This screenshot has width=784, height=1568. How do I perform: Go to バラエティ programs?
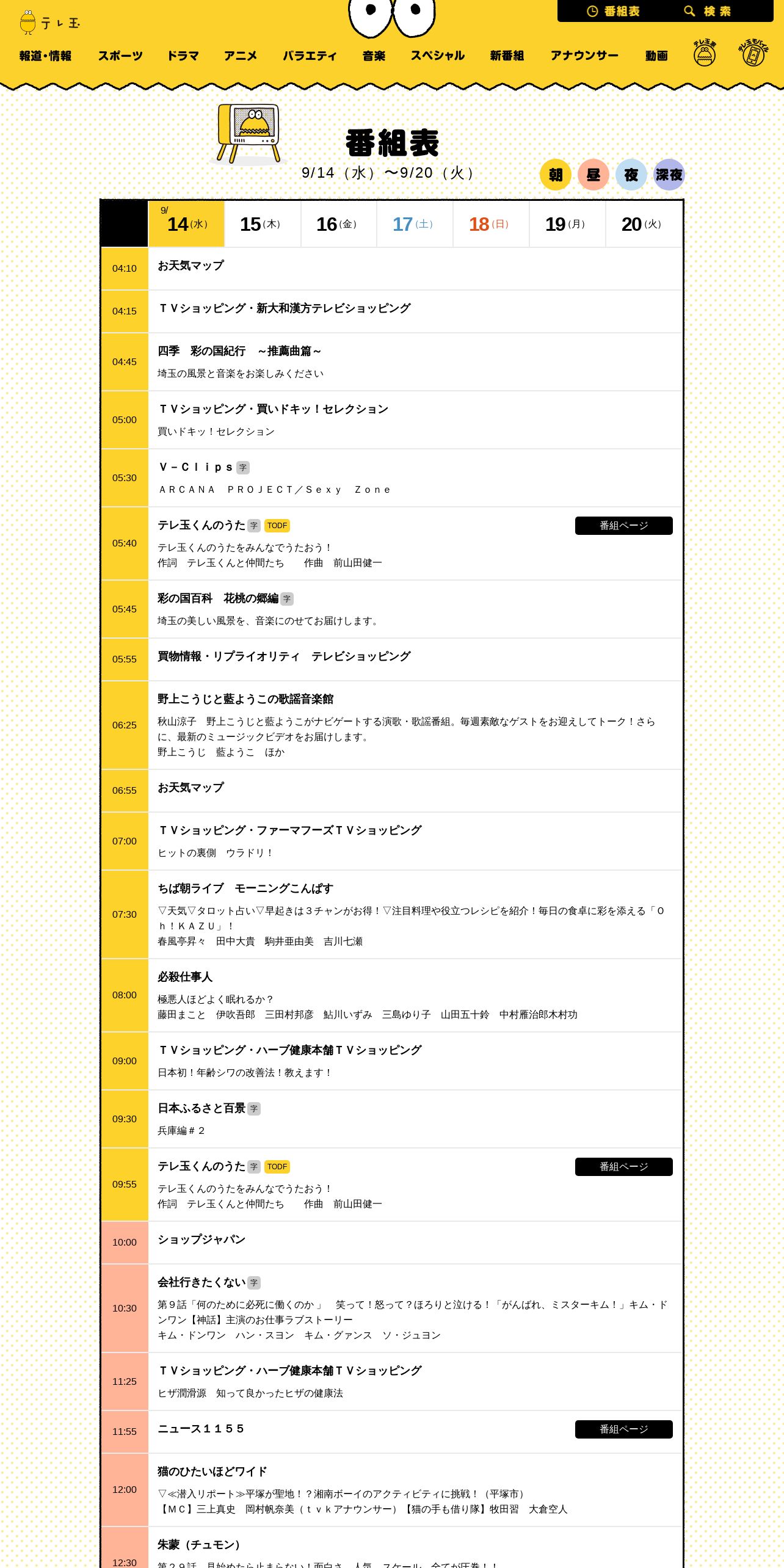click(x=310, y=56)
